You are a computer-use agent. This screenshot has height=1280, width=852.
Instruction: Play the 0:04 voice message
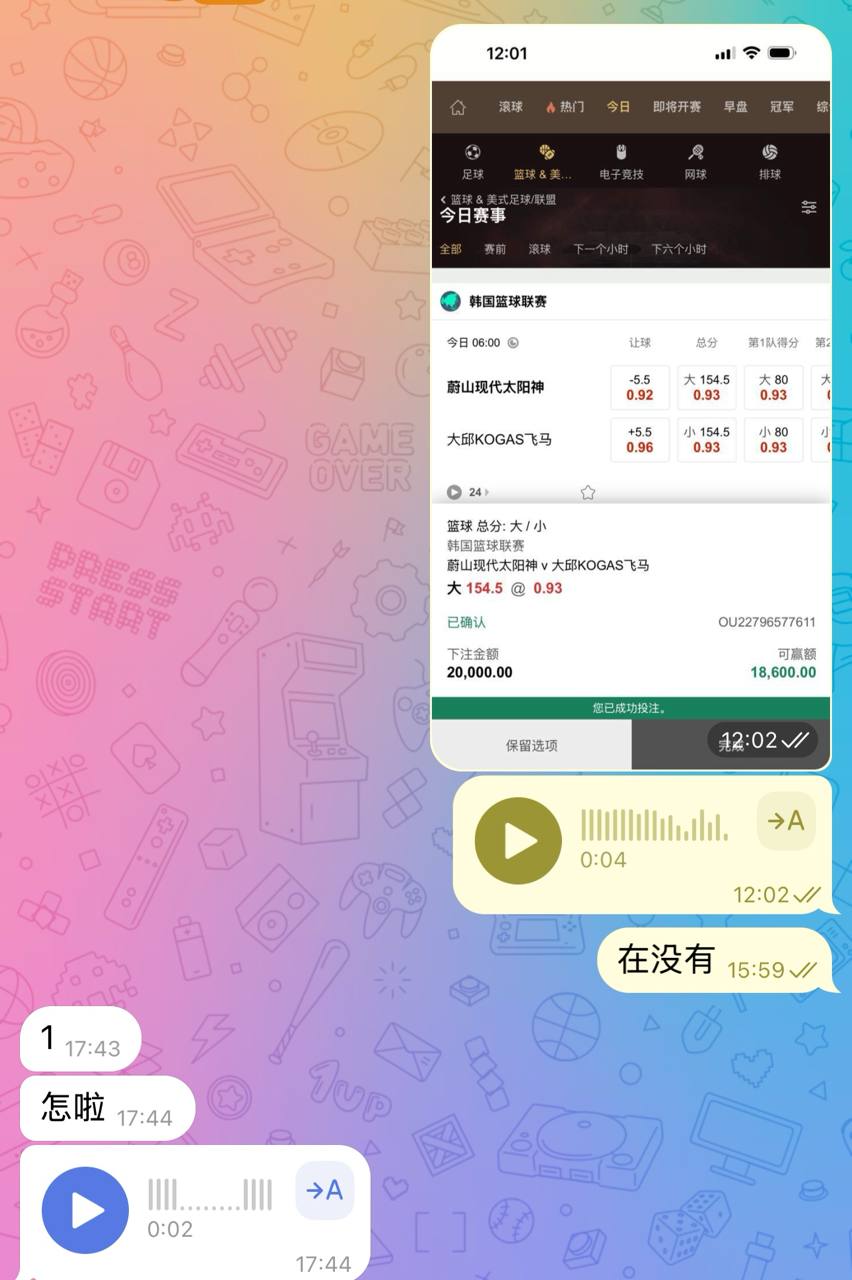click(518, 841)
